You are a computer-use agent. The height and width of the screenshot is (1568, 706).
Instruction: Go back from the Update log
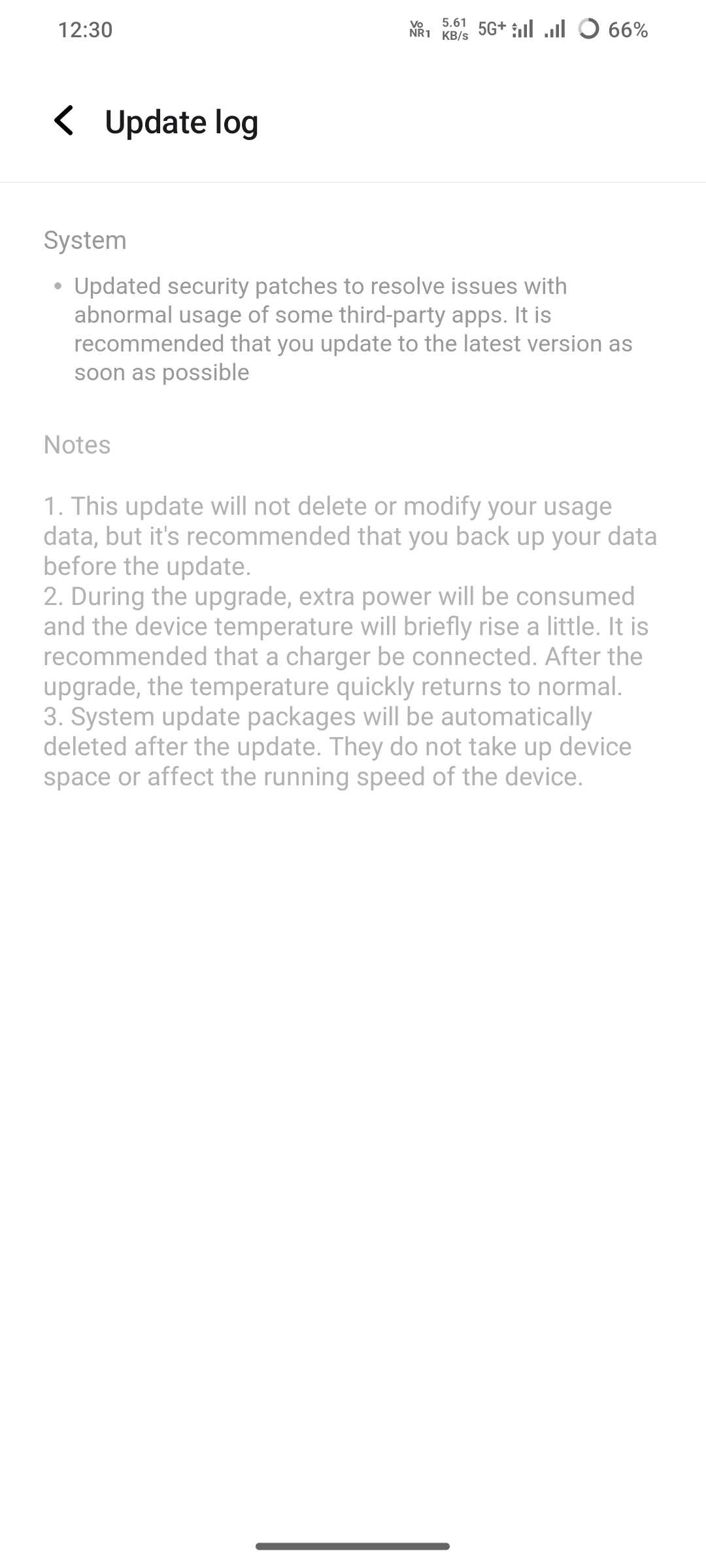[x=64, y=122]
